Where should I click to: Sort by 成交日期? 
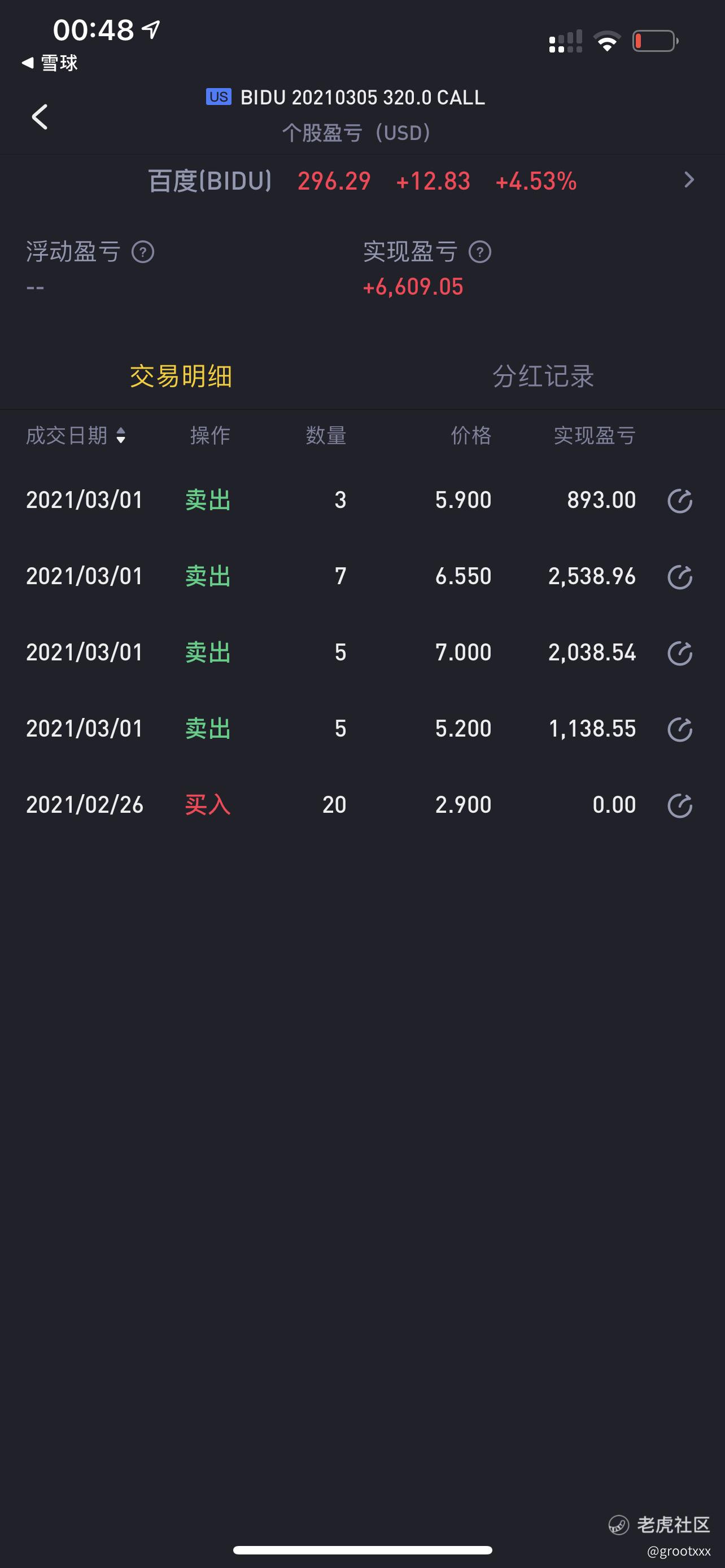tap(76, 435)
